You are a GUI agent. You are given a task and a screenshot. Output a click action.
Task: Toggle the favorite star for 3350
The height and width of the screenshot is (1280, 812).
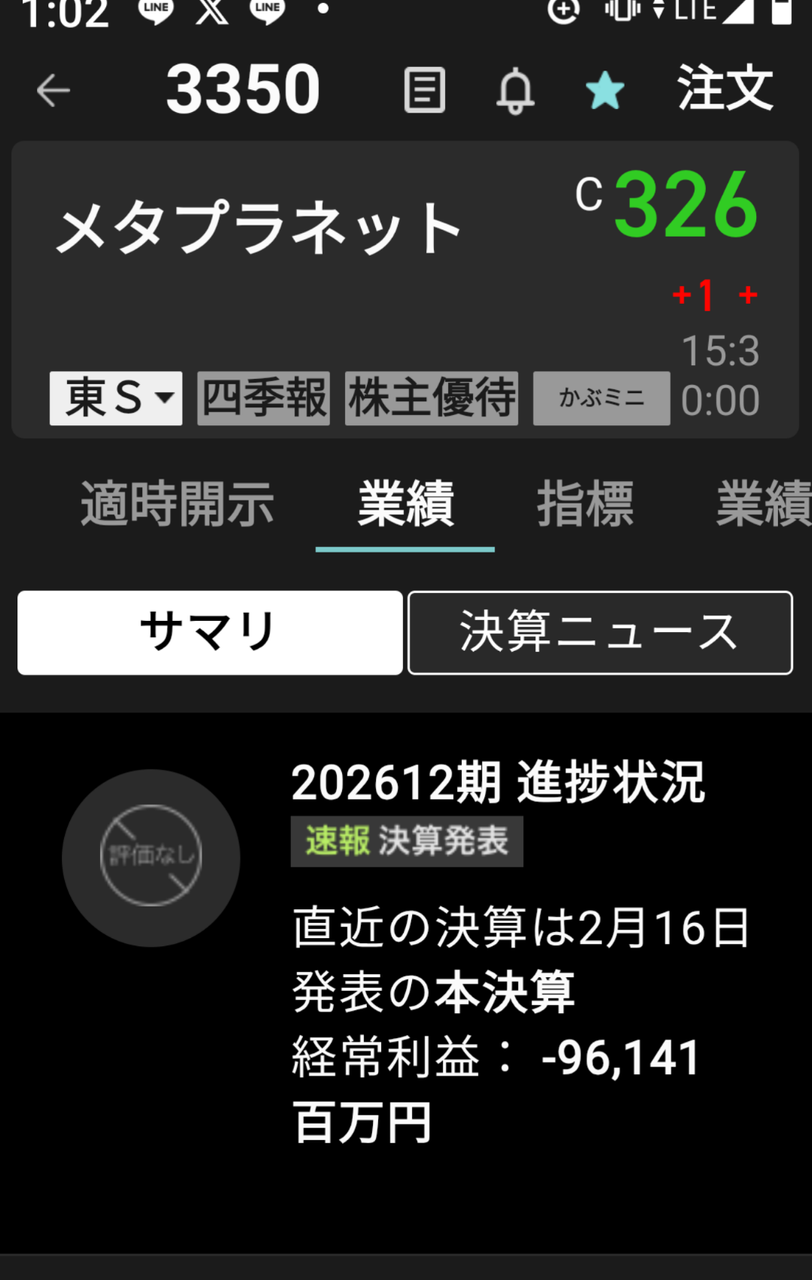click(605, 91)
